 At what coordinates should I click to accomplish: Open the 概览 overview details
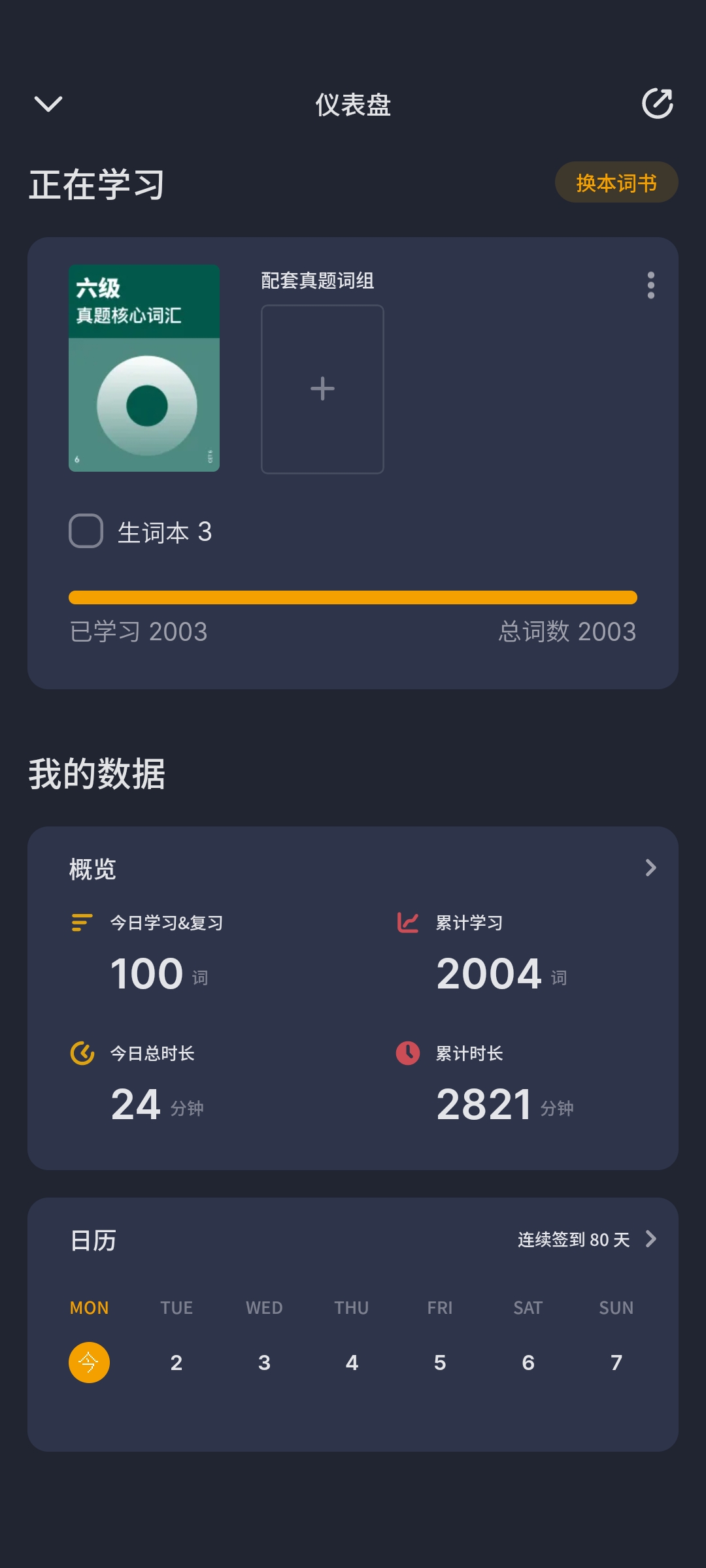click(650, 868)
